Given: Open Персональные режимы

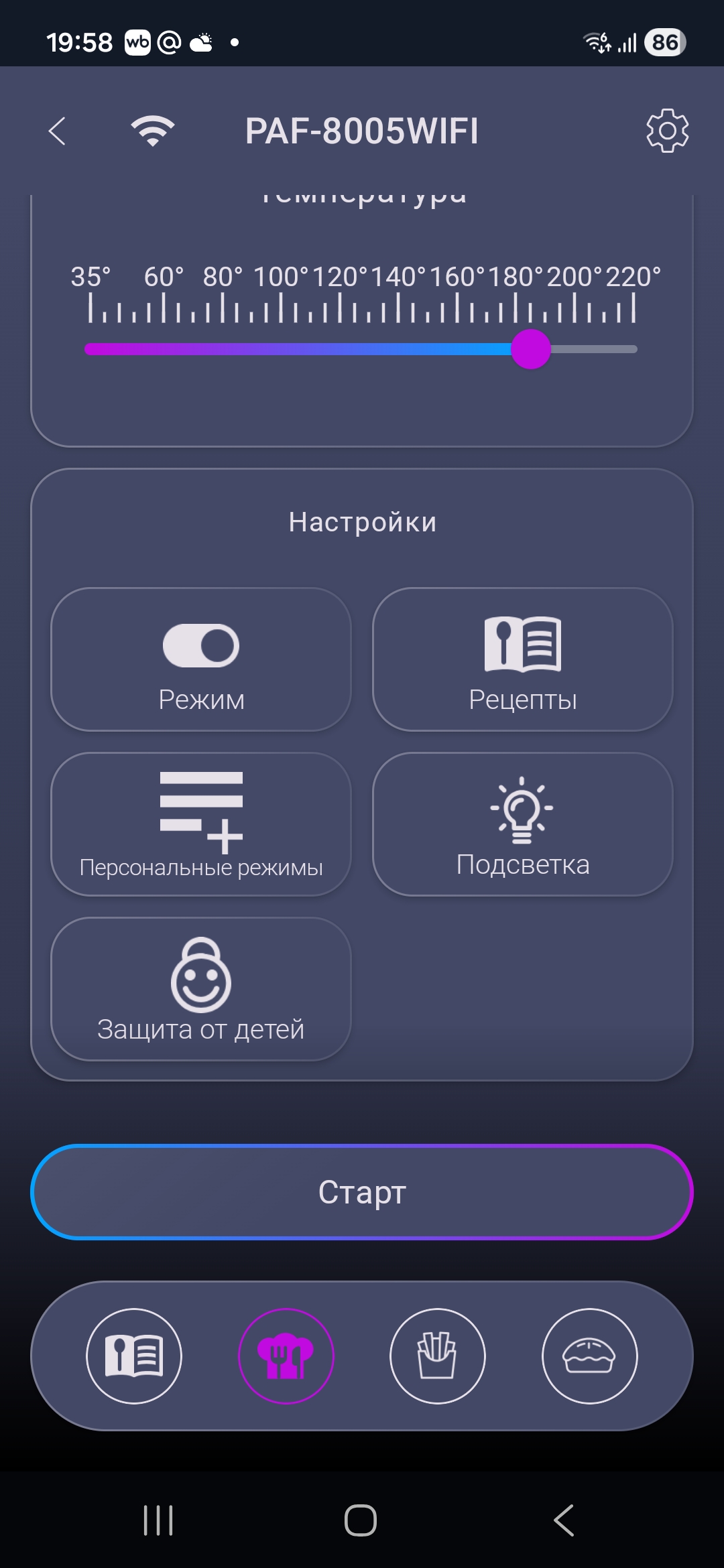Looking at the screenshot, I should (x=201, y=824).
